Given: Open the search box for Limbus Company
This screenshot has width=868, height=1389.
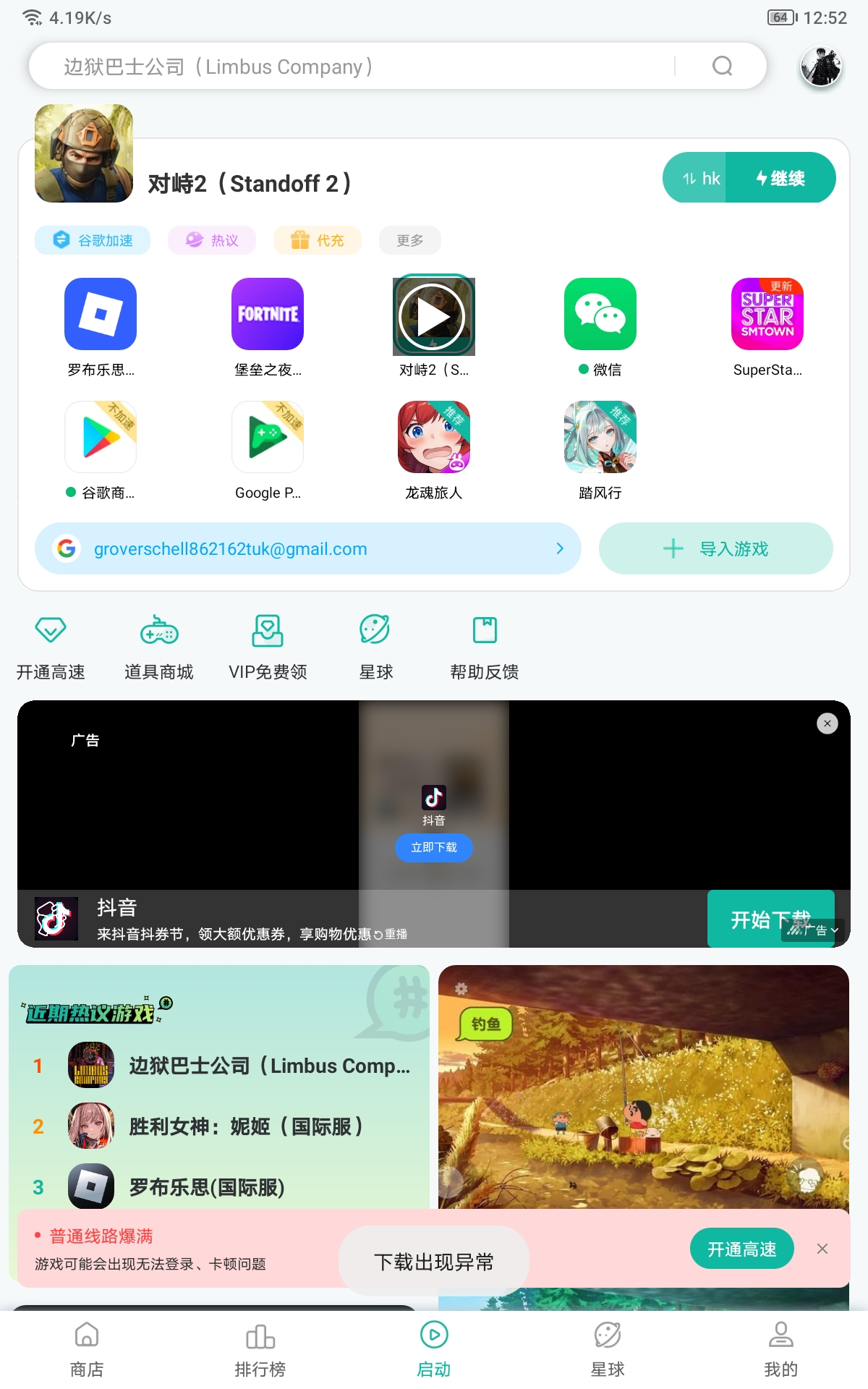Looking at the screenshot, I should point(362,67).
